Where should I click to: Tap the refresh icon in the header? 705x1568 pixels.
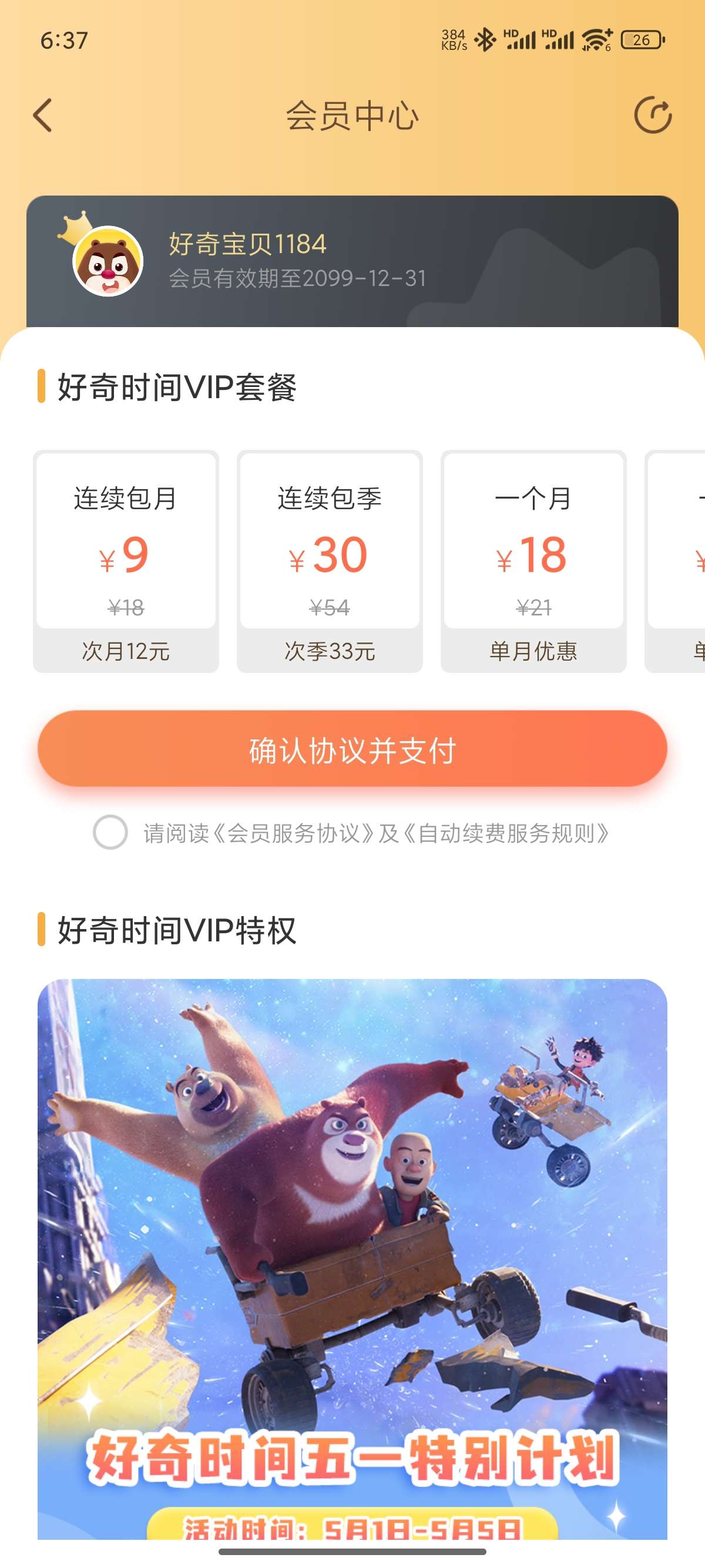[653, 115]
